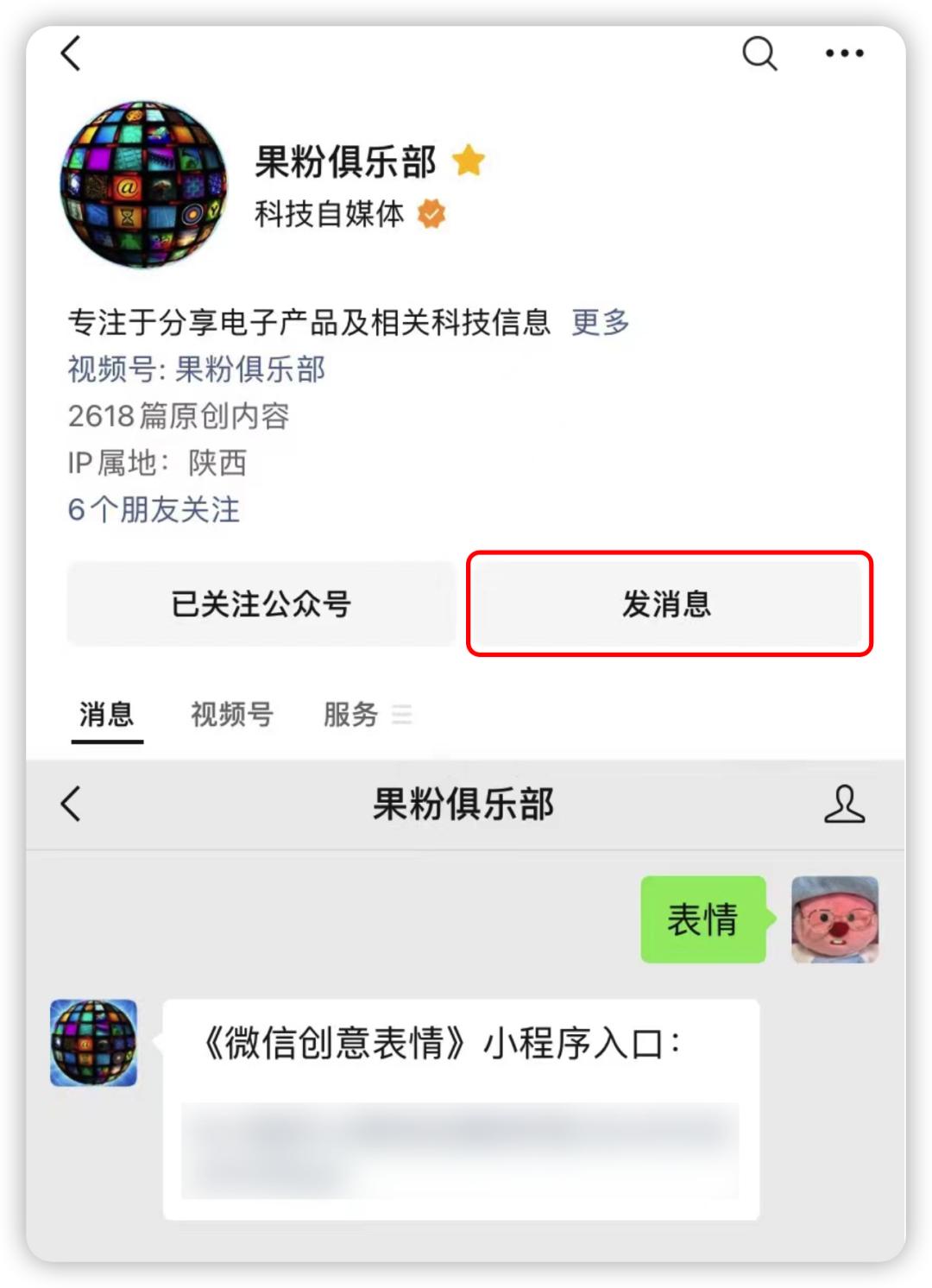Tap the back arrow on profile page

[x=72, y=54]
